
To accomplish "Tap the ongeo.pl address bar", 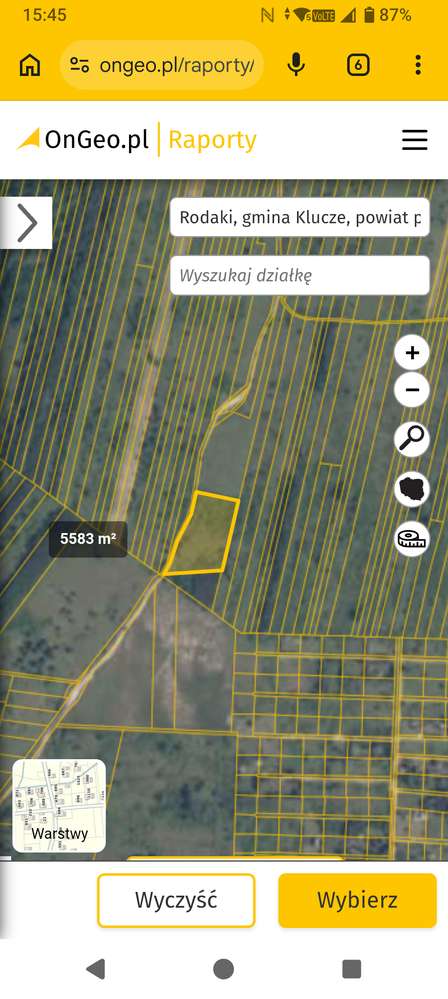I will [162, 65].
